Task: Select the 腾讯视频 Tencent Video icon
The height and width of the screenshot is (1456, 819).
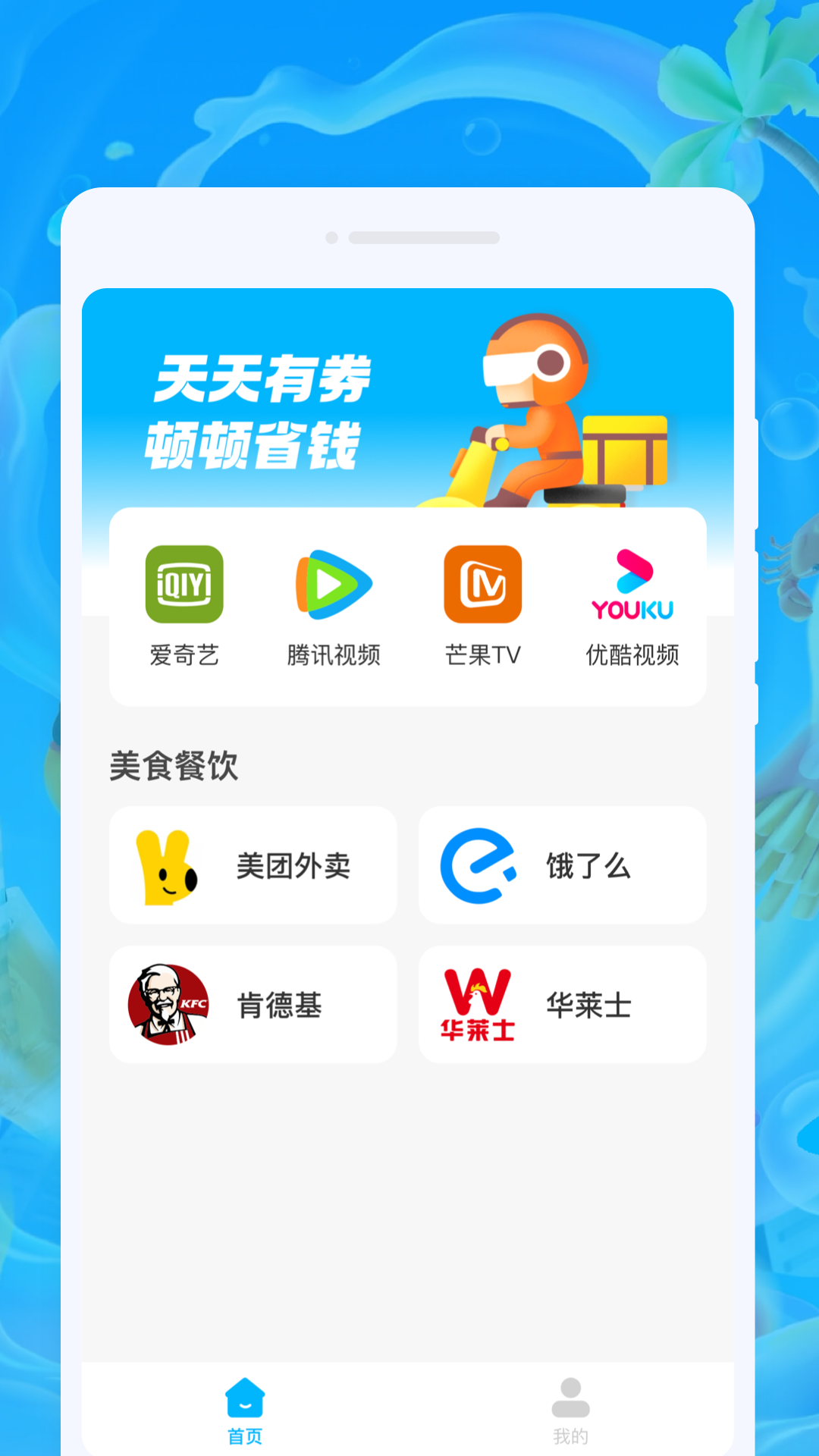Action: coord(334,584)
